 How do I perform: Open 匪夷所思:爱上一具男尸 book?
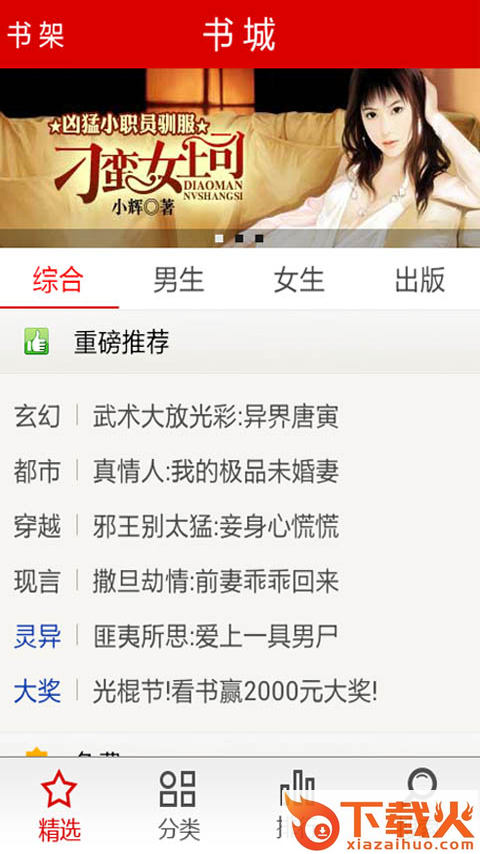click(x=216, y=636)
